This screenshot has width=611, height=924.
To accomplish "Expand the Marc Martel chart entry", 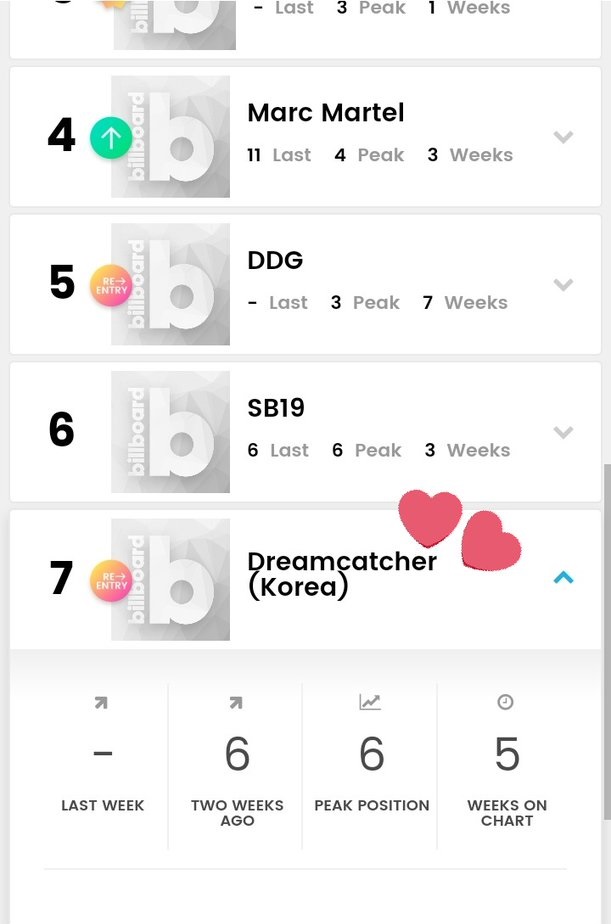I will point(564,138).
